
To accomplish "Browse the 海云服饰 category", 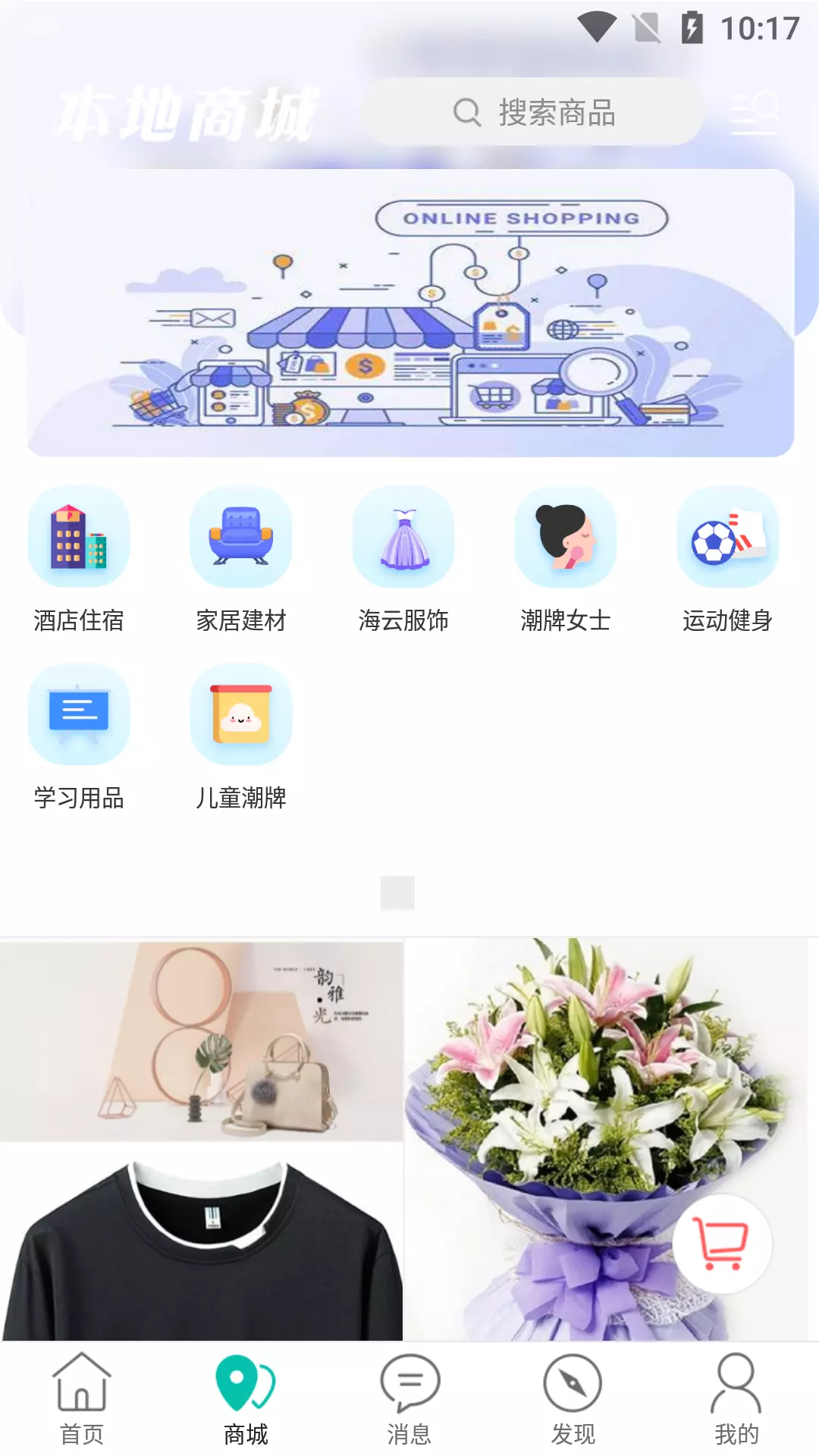I will 403,560.
